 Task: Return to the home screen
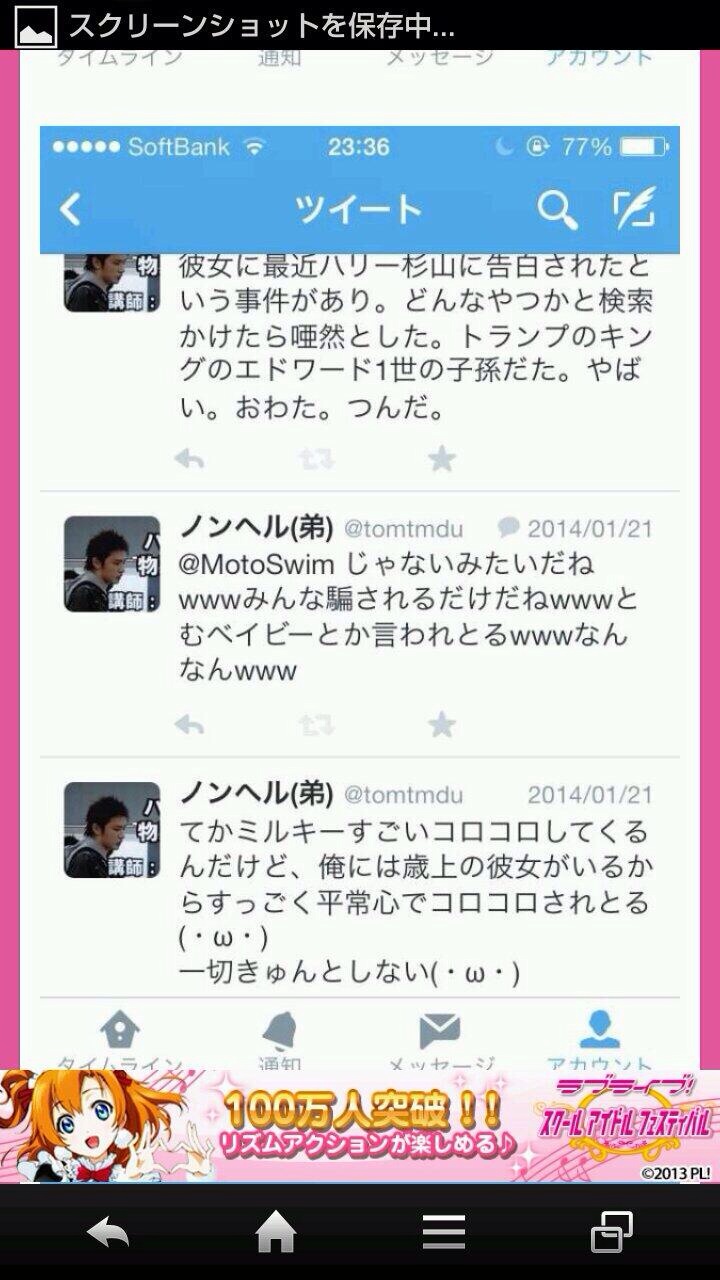coord(276,1233)
